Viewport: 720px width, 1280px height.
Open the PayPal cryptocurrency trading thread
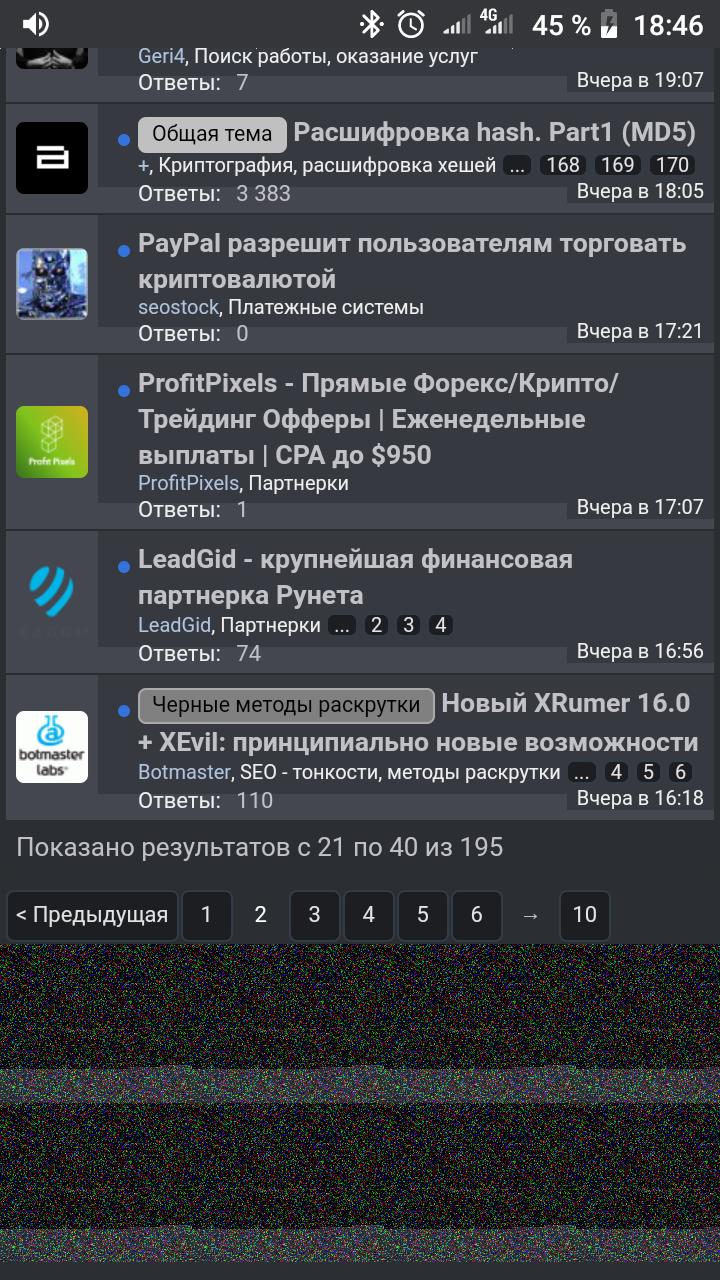tap(411, 261)
